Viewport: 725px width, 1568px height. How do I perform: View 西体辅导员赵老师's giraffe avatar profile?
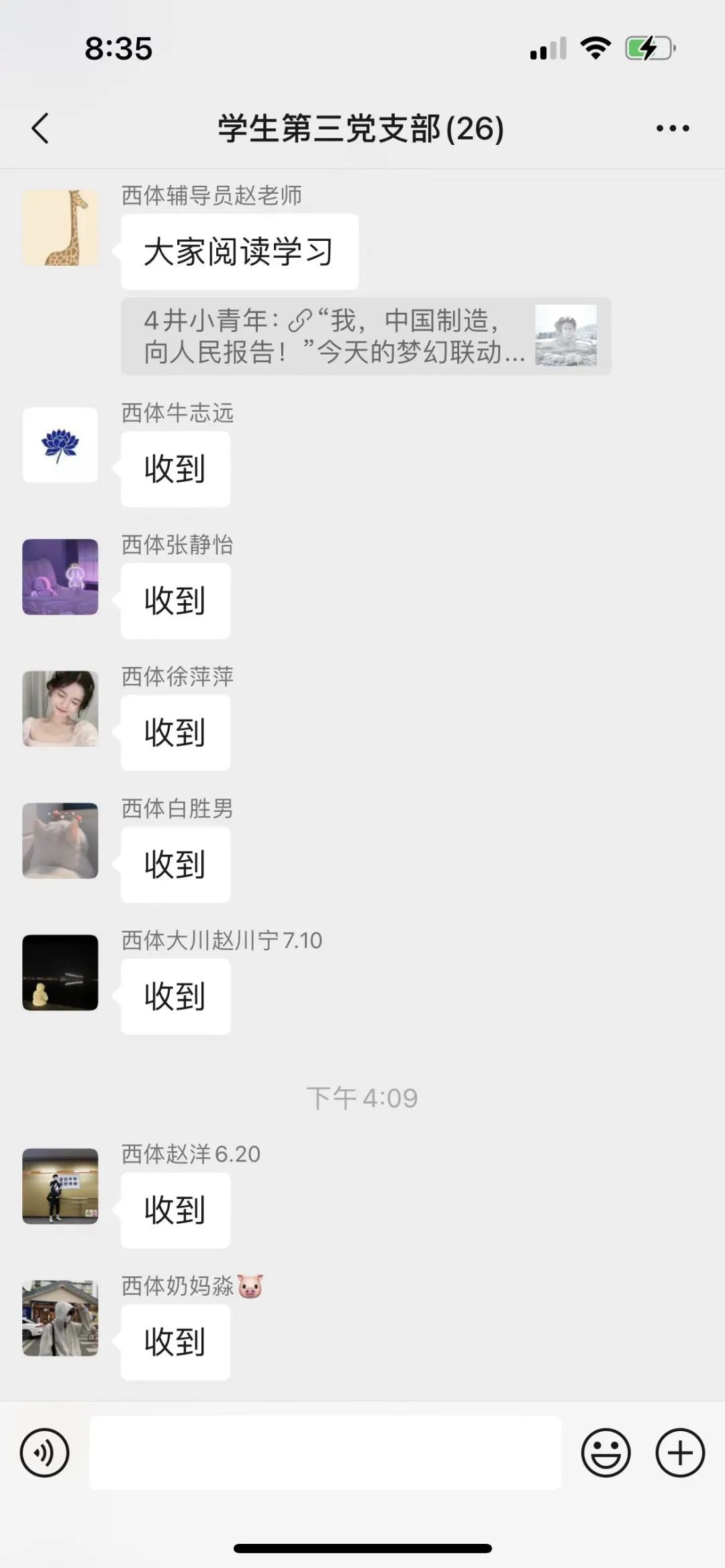click(60, 227)
